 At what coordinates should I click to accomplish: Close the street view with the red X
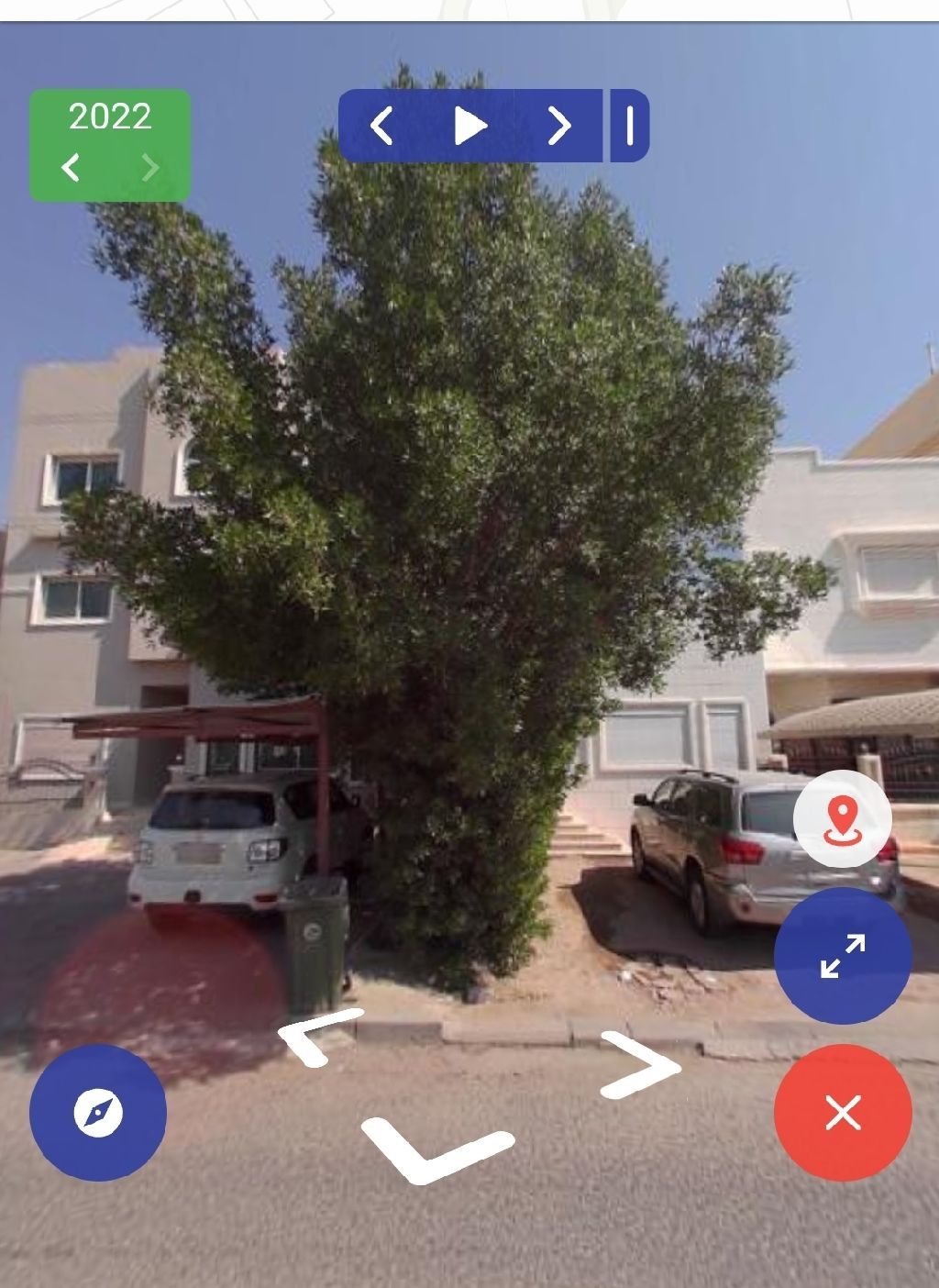pos(842,1112)
